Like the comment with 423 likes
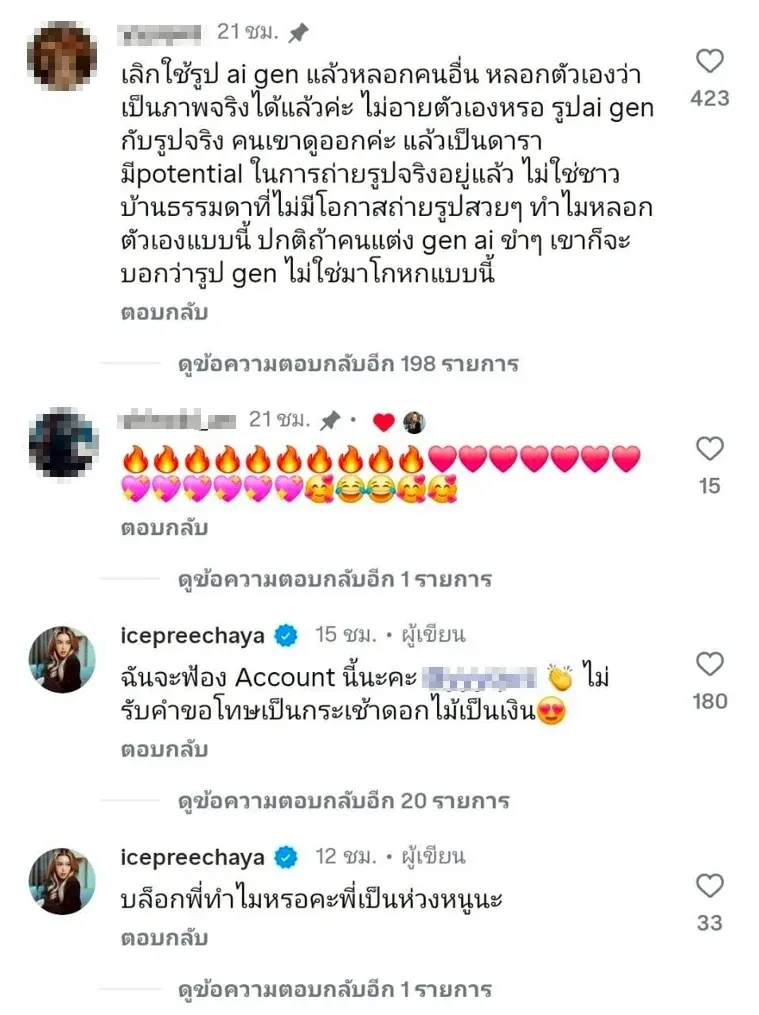The image size is (759, 1015). coord(709,62)
